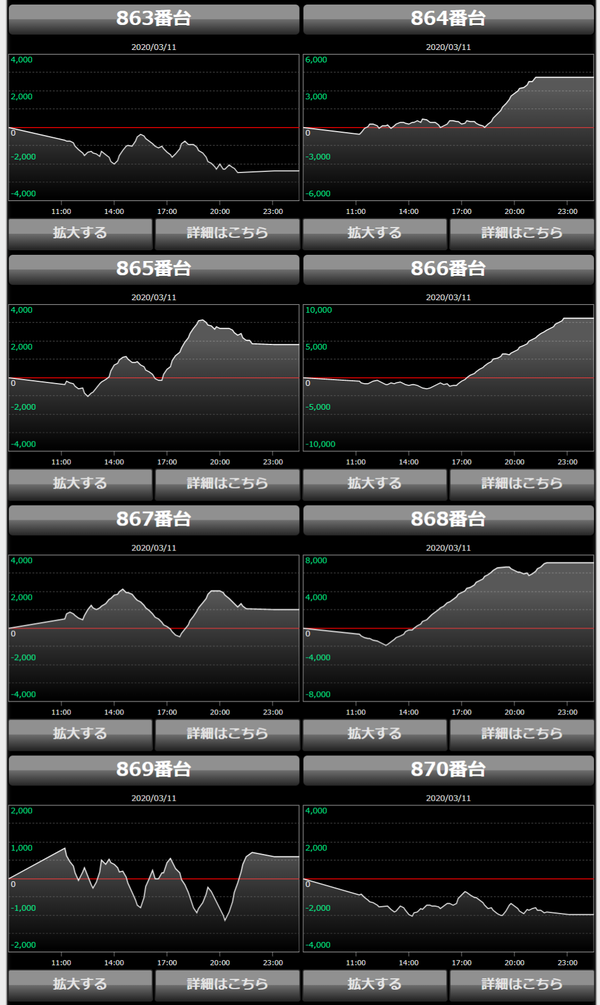The image size is (600, 1005).
Task: Tap 拡大する for 867番台
Action: [80, 733]
